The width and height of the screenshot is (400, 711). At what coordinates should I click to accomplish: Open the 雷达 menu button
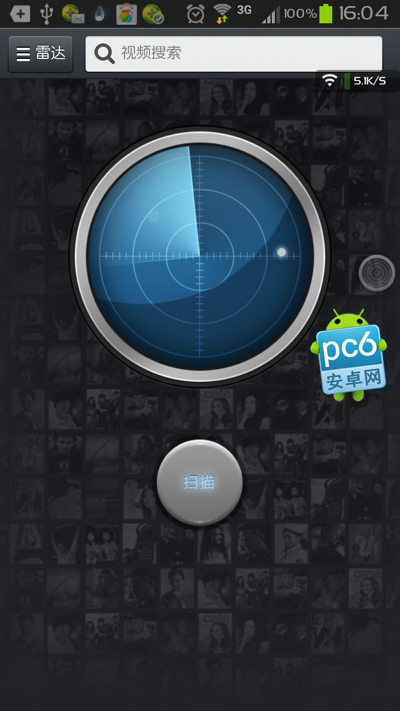coord(41,54)
